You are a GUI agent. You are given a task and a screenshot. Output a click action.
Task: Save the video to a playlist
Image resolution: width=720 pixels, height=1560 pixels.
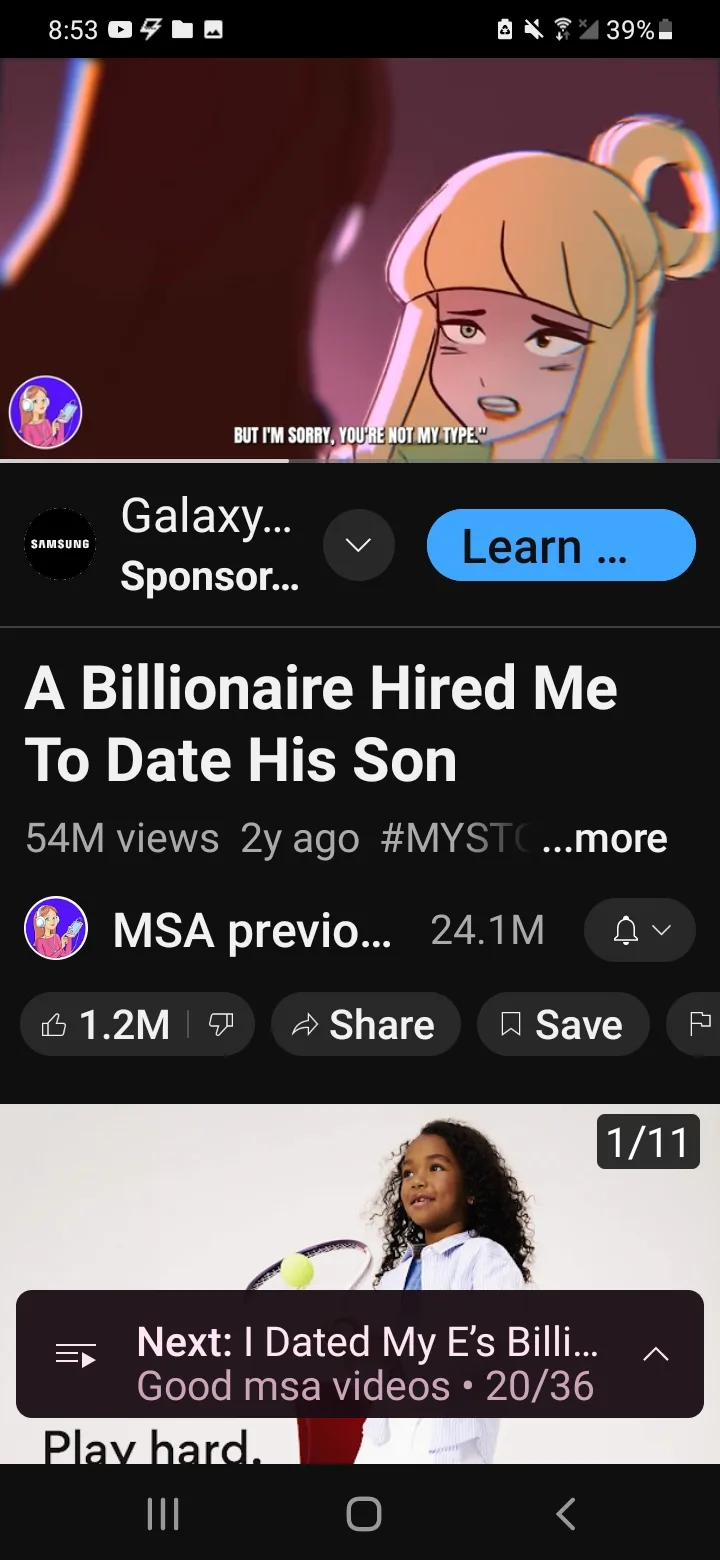pos(564,1024)
